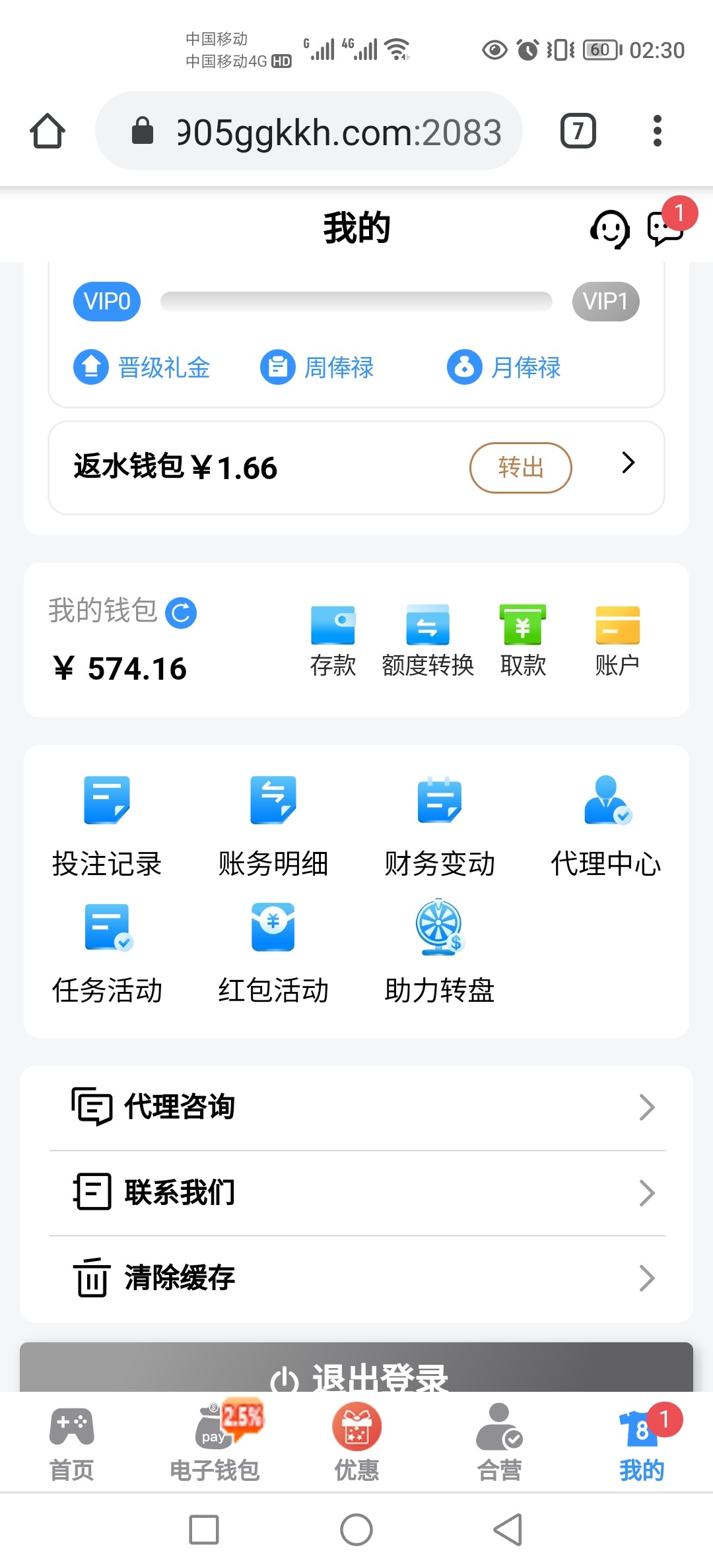Viewport: 713px width, 1568px height.
Task: View 投注记录 betting records
Action: (x=107, y=825)
